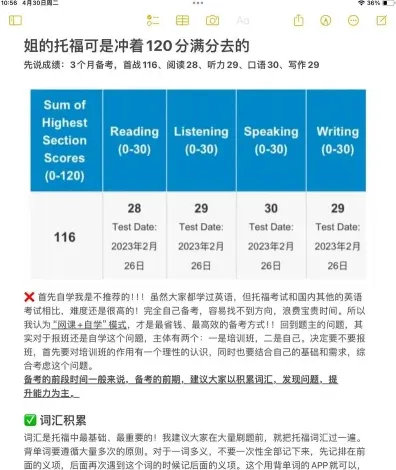This screenshot has height=470, width=396.
Task: Toggle the notes sidebar panel
Action: pyautogui.click(x=15, y=21)
